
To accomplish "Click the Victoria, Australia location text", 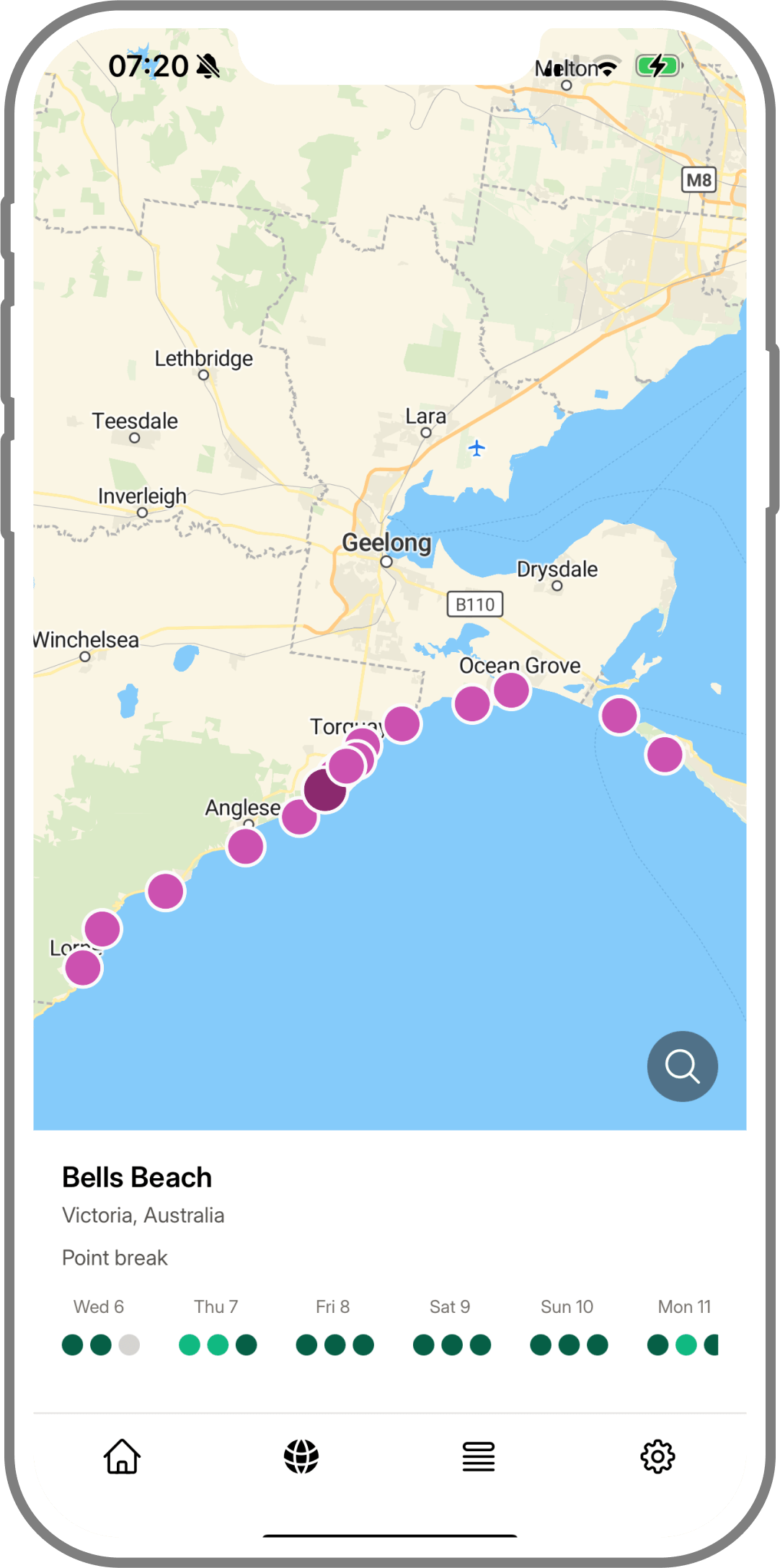I will pyautogui.click(x=143, y=1215).
